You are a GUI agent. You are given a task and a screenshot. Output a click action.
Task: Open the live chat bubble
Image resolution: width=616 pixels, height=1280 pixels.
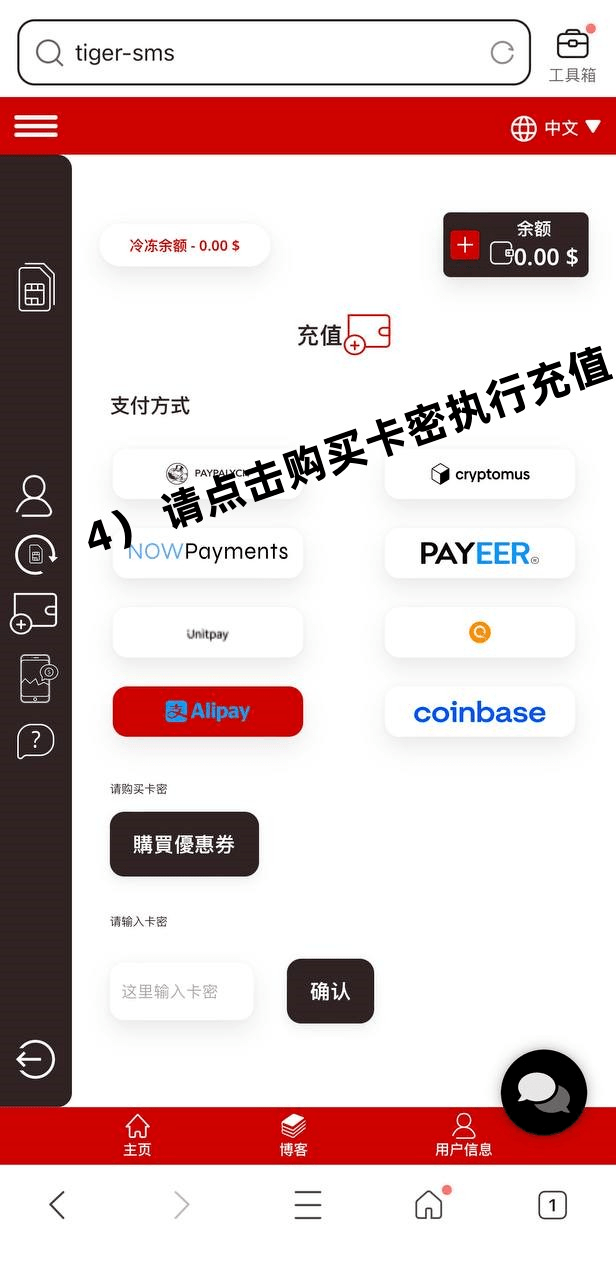[544, 1092]
